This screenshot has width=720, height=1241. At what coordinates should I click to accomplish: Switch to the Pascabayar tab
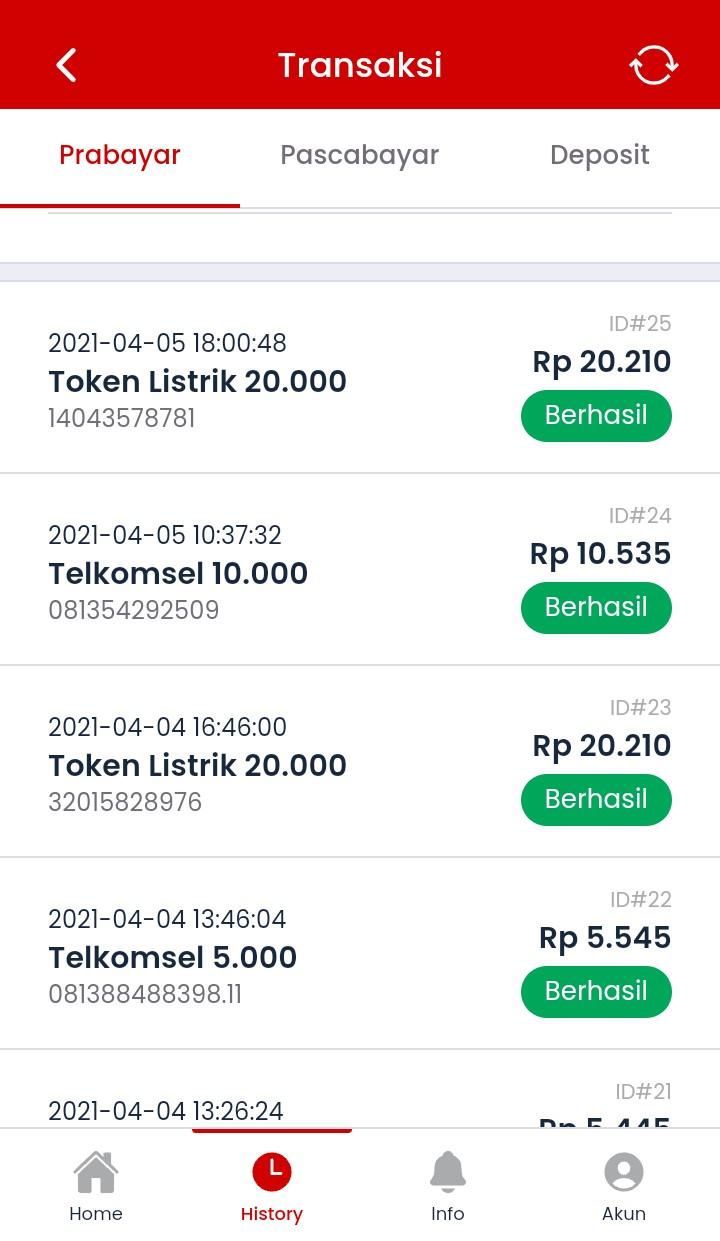360,156
